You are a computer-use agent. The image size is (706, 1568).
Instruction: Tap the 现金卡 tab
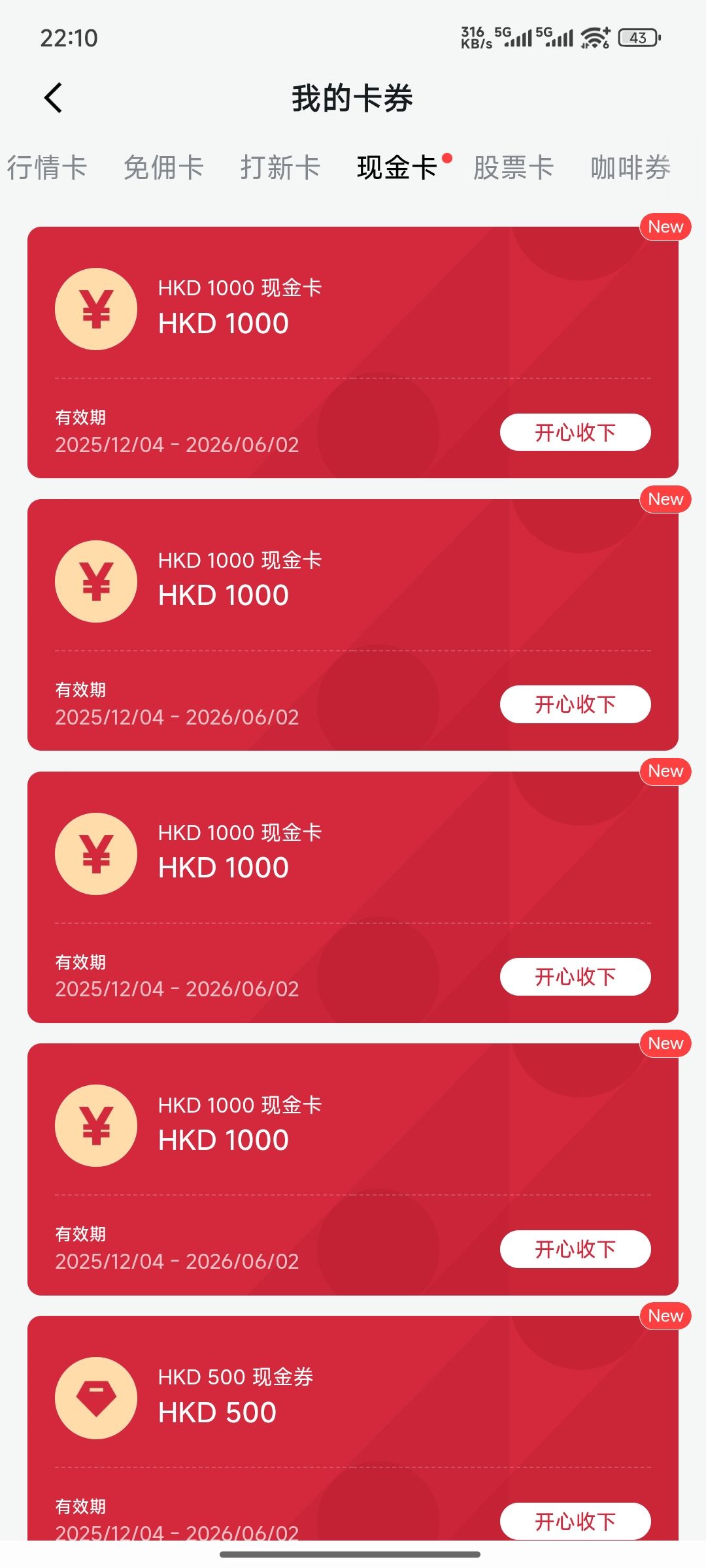click(x=397, y=168)
